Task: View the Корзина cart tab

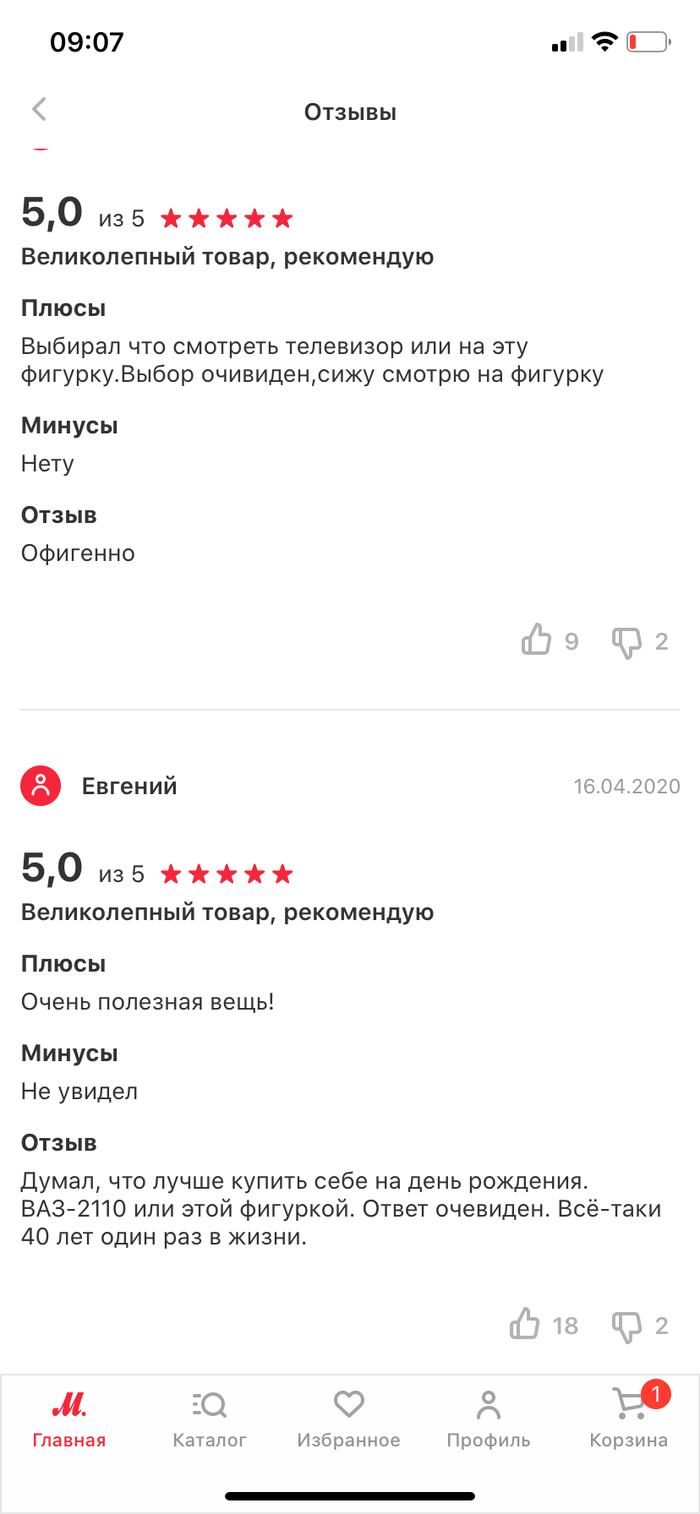Action: click(x=628, y=1420)
